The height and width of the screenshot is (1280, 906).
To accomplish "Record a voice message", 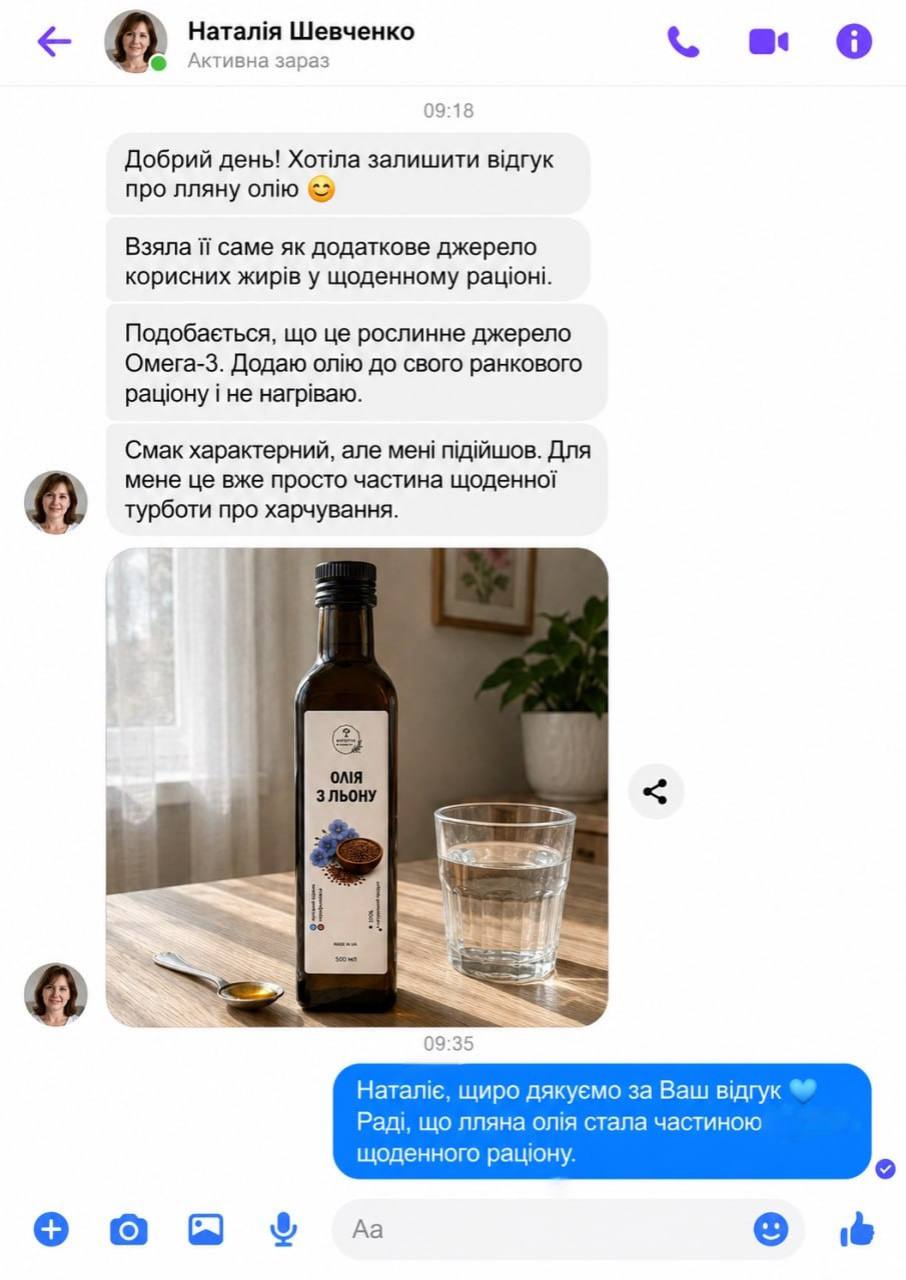I will coord(284,1229).
